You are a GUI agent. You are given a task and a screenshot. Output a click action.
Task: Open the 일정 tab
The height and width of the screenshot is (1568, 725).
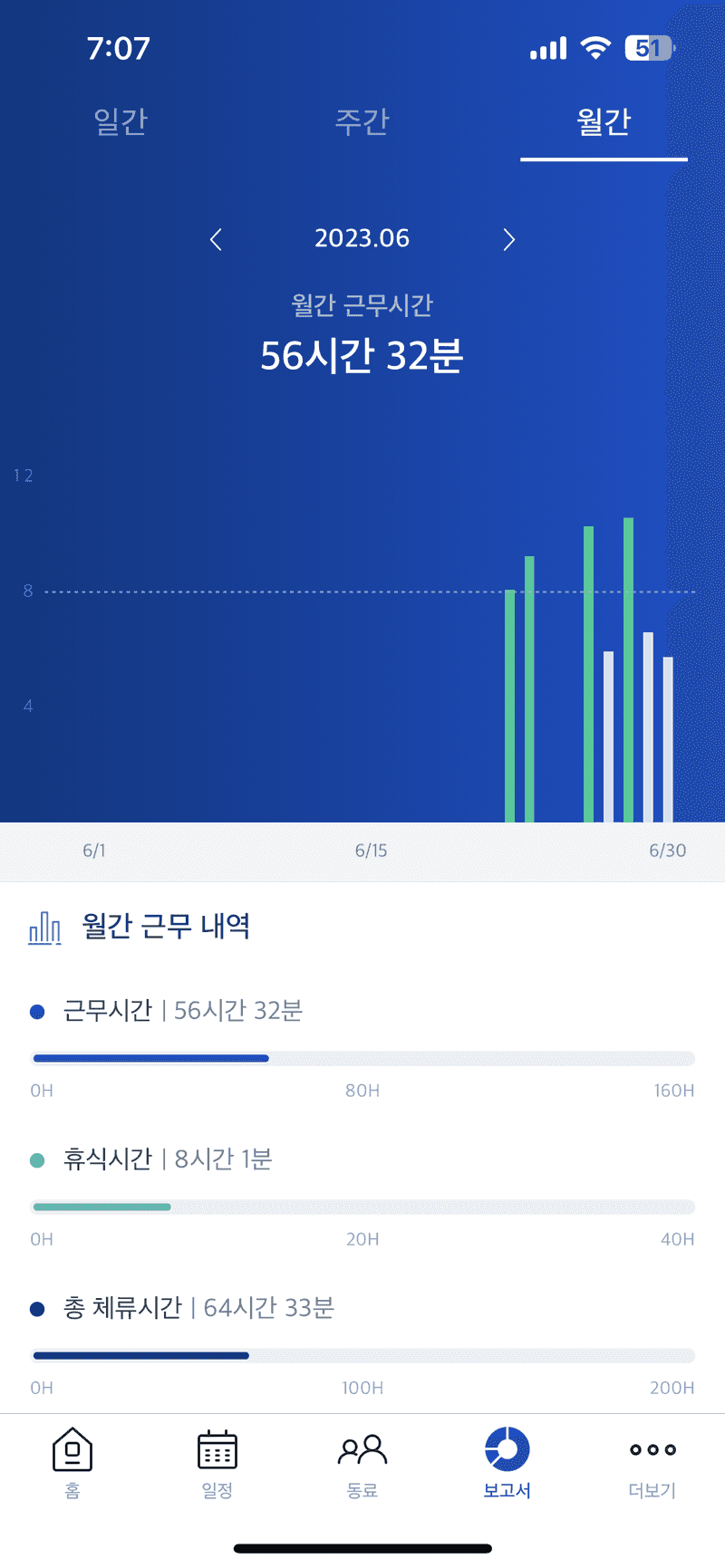point(217,1463)
